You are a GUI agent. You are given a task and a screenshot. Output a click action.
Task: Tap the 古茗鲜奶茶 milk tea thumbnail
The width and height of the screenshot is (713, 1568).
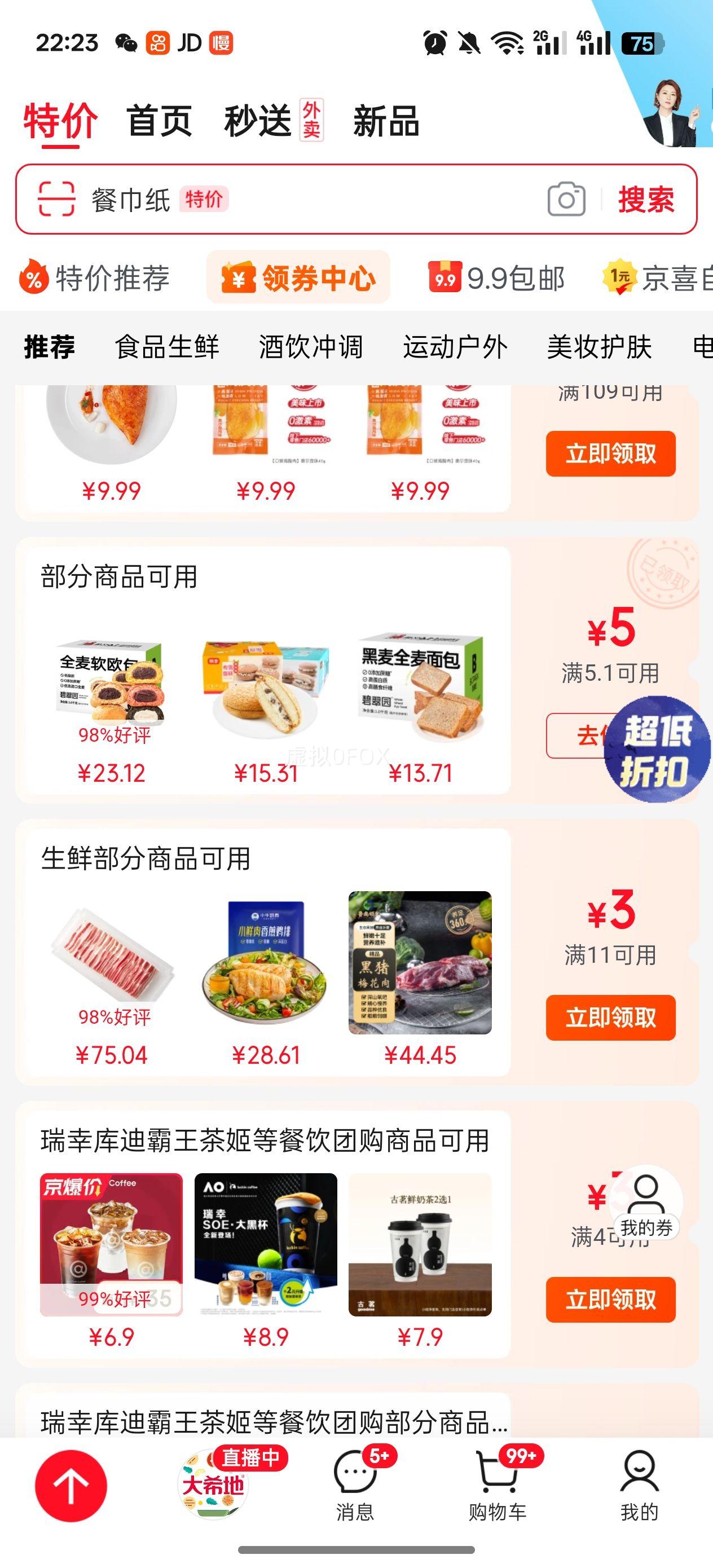point(419,1245)
